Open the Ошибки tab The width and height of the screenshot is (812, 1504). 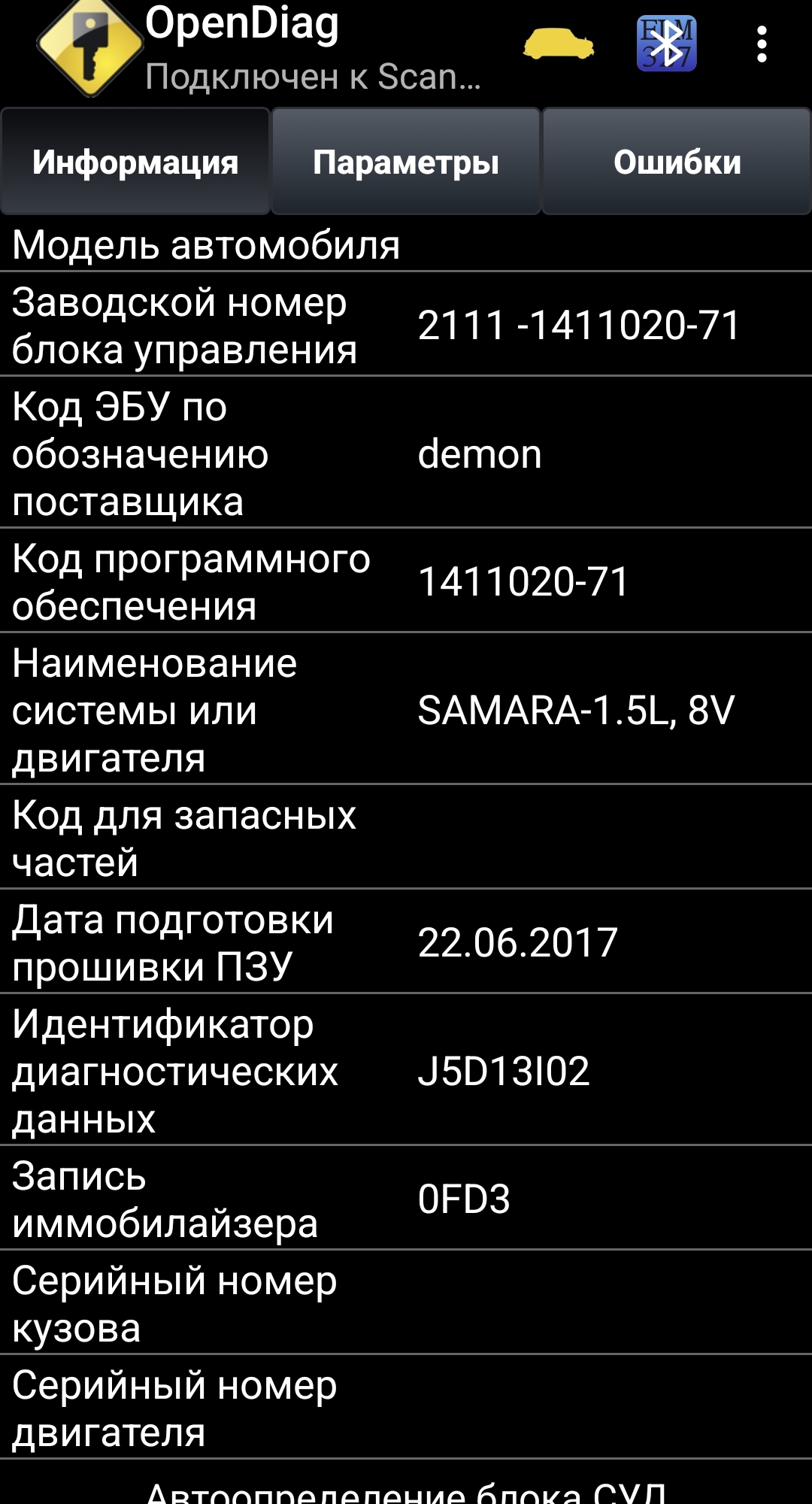(x=677, y=162)
